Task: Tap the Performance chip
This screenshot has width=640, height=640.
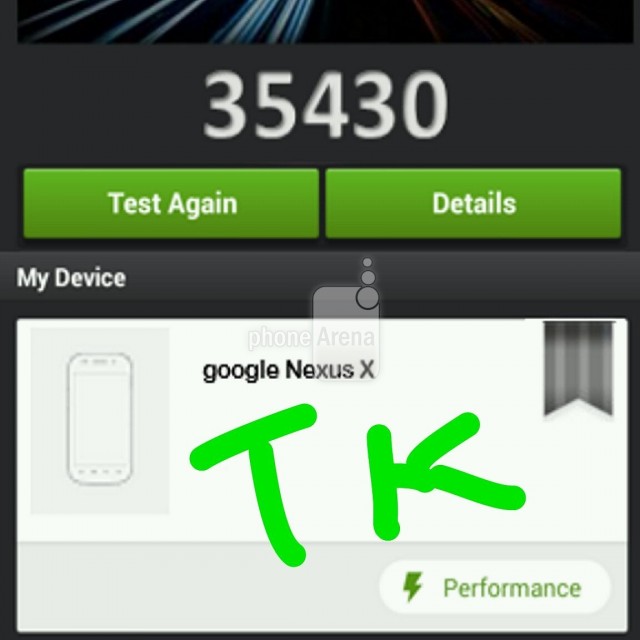Action: (494, 587)
